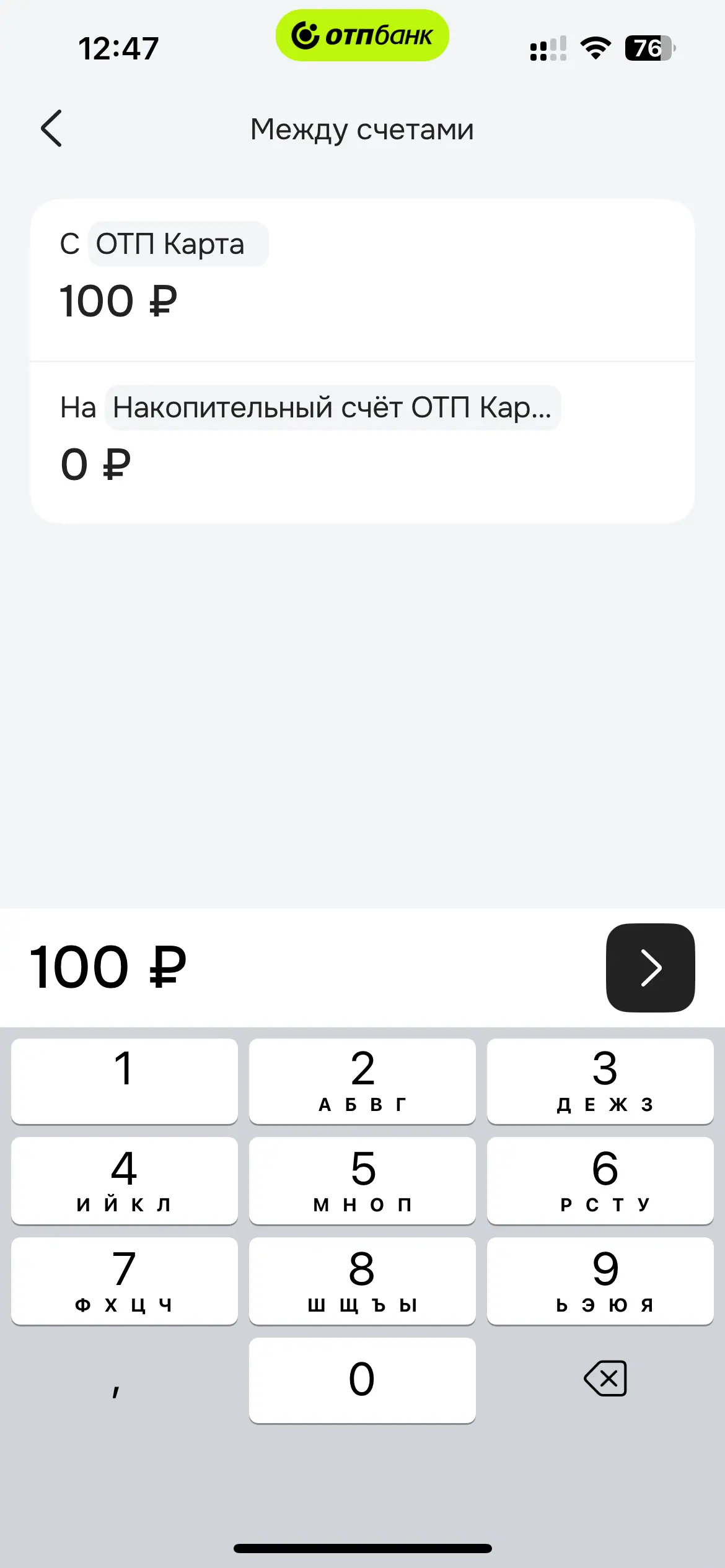Type digit 5 on the keypad

click(x=362, y=1180)
